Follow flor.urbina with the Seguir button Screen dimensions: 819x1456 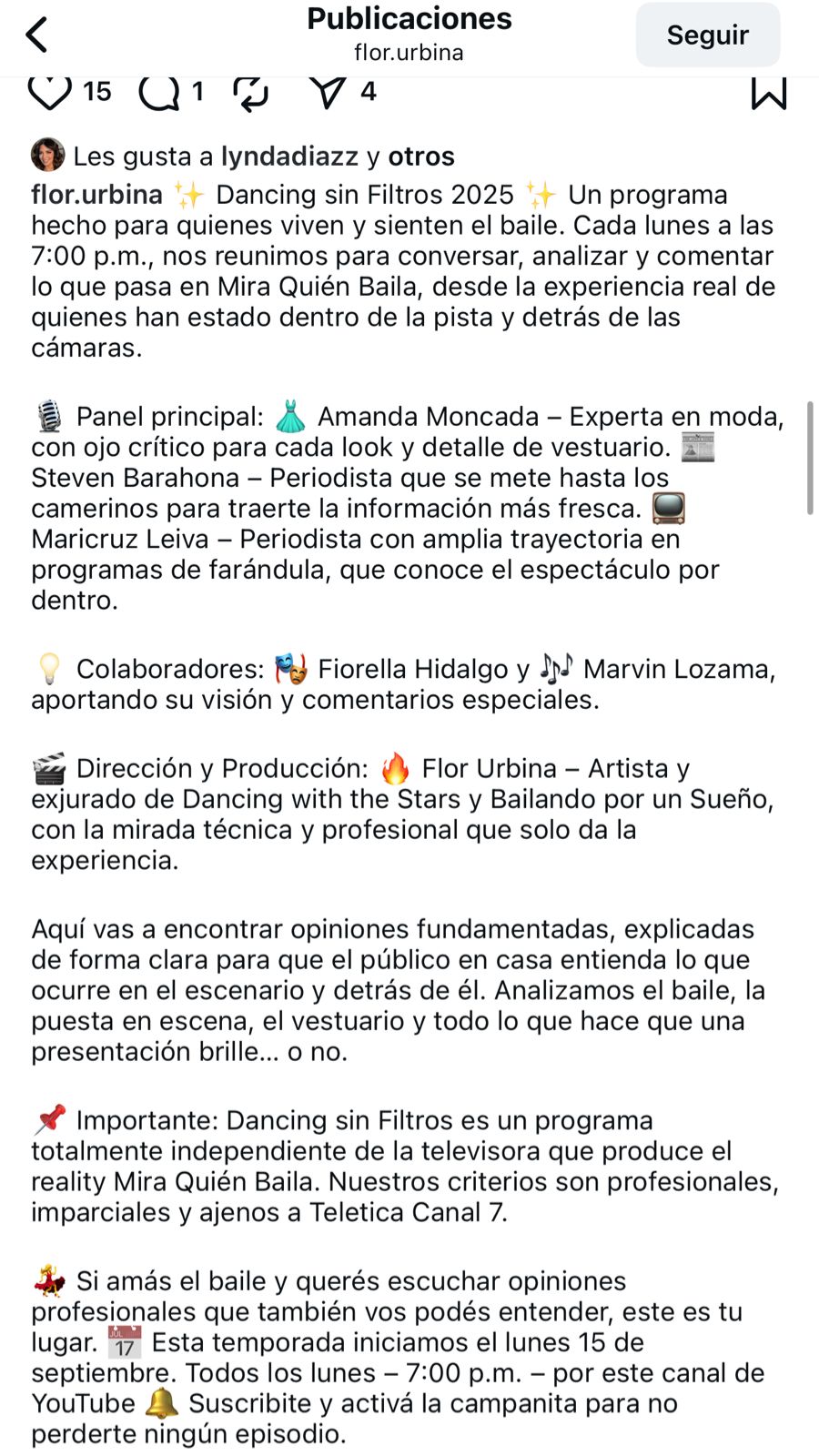point(707,35)
